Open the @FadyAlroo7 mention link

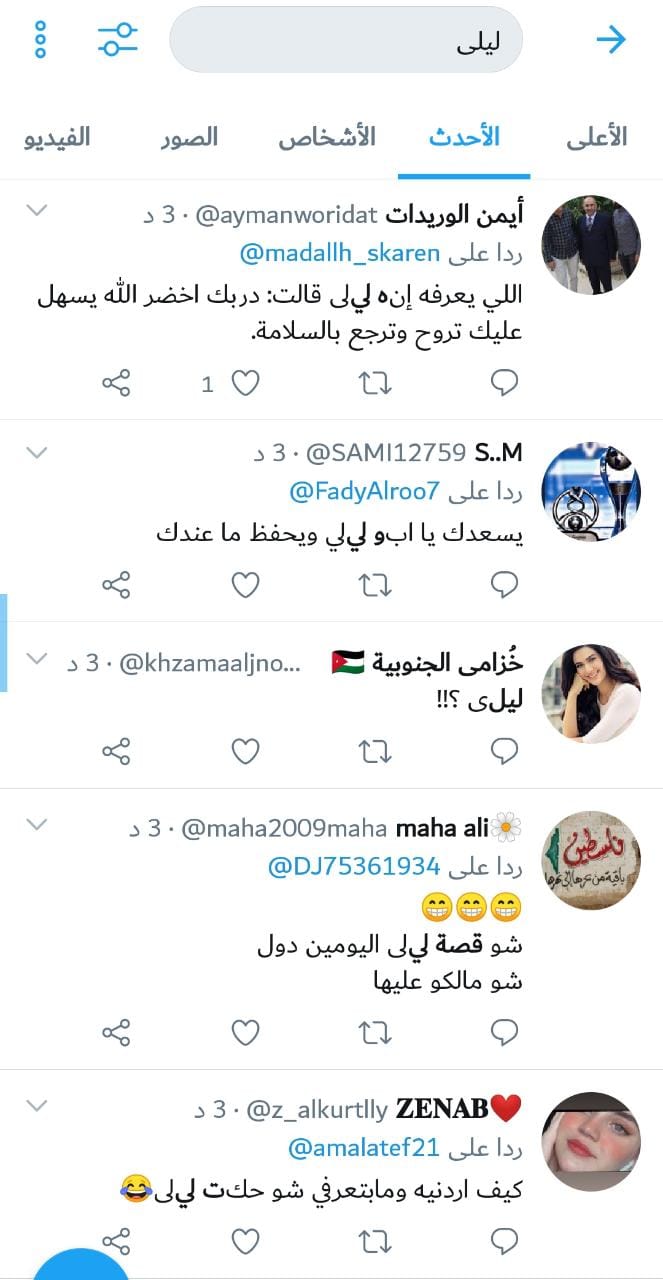(364, 492)
